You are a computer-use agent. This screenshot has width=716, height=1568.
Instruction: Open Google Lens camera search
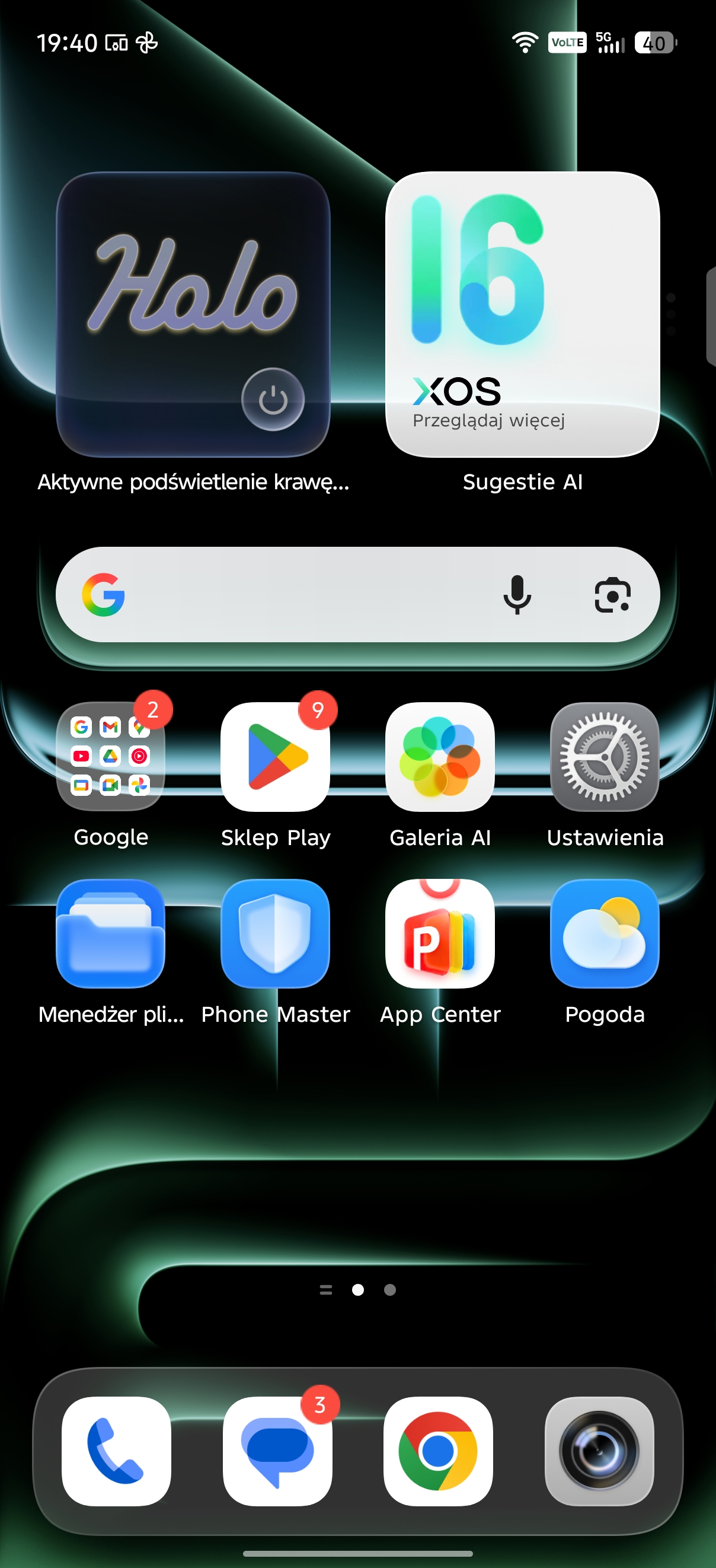[612, 595]
